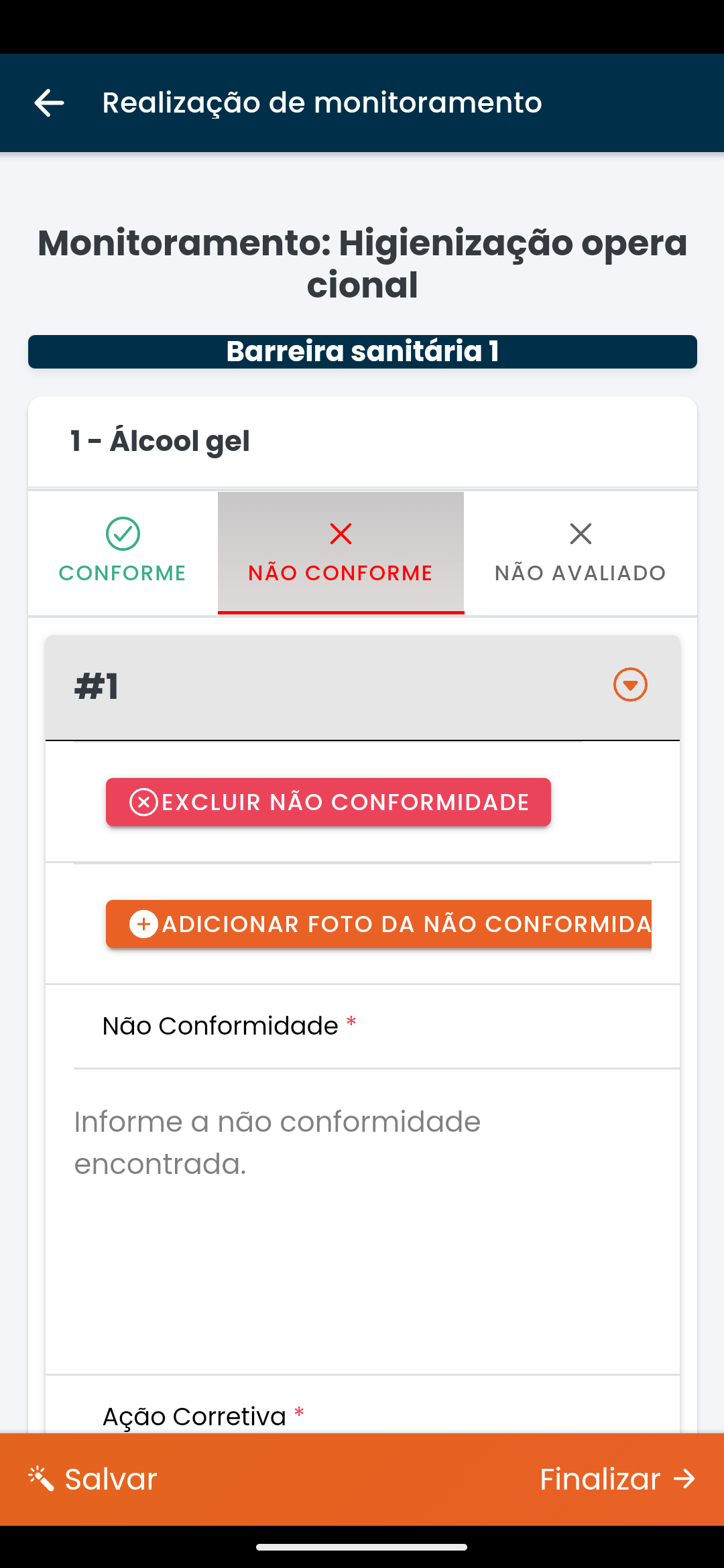Select the Não Conforme option
Viewport: 724px width, 1568px height.
[x=341, y=552]
